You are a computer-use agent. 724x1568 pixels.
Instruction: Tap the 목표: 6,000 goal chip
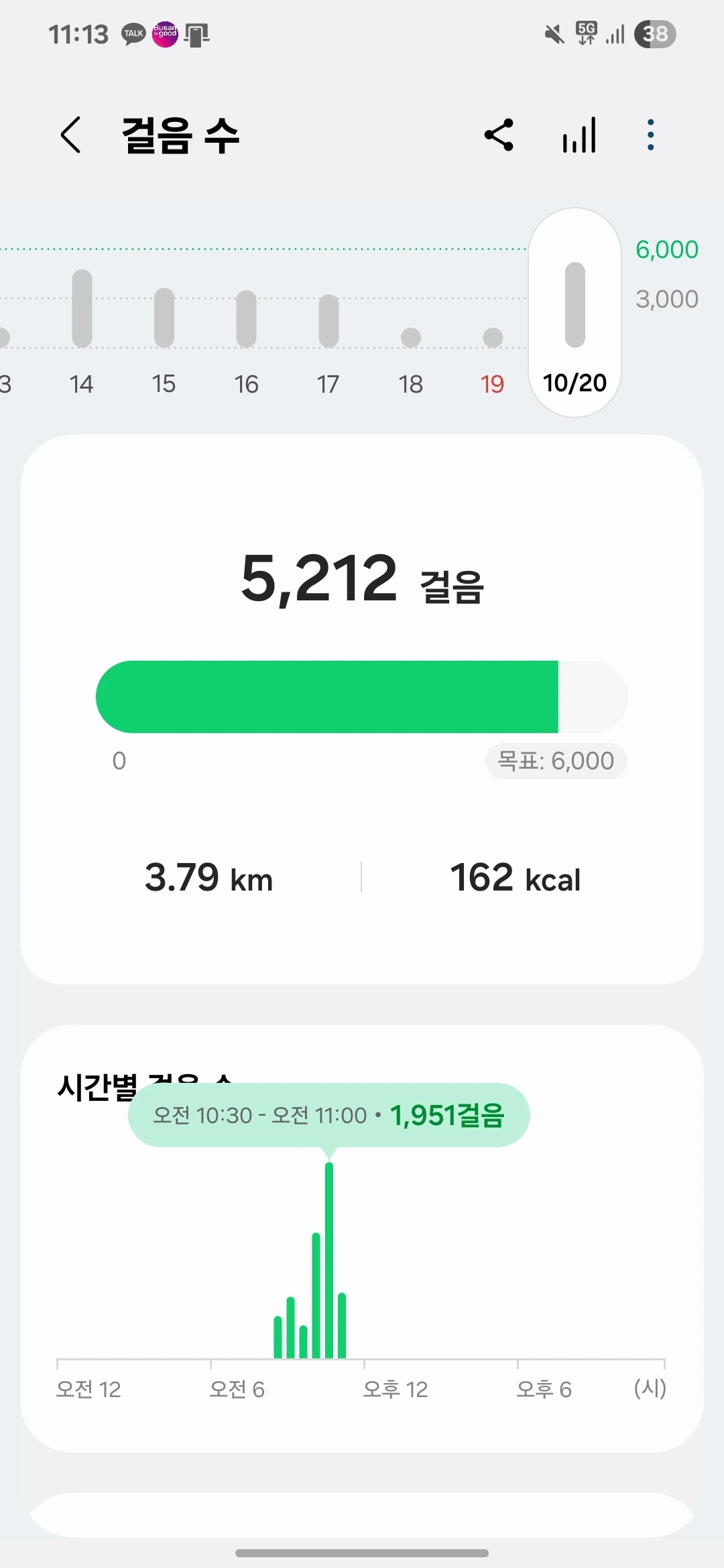tap(556, 761)
